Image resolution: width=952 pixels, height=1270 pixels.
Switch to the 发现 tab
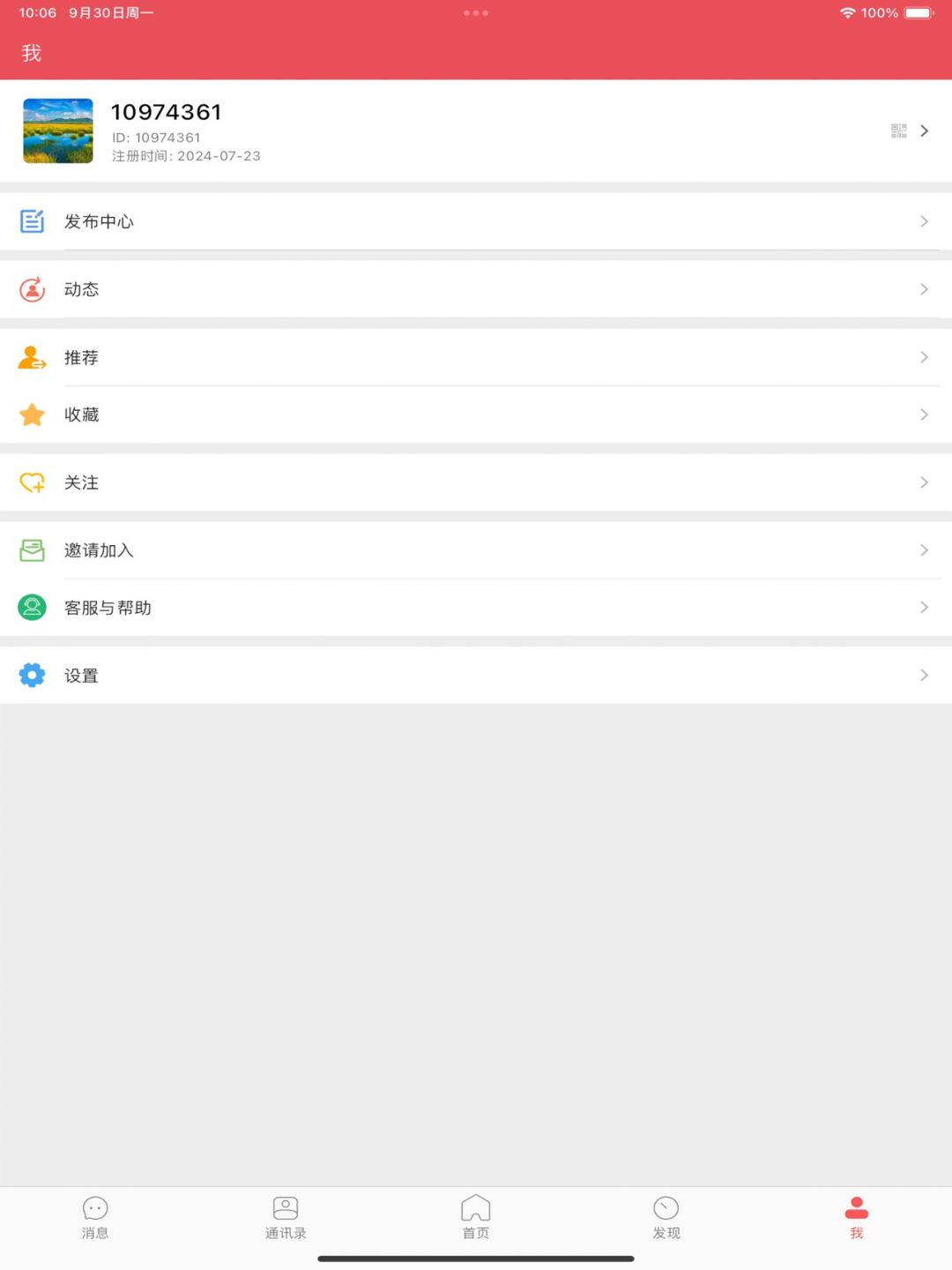coord(666,1218)
